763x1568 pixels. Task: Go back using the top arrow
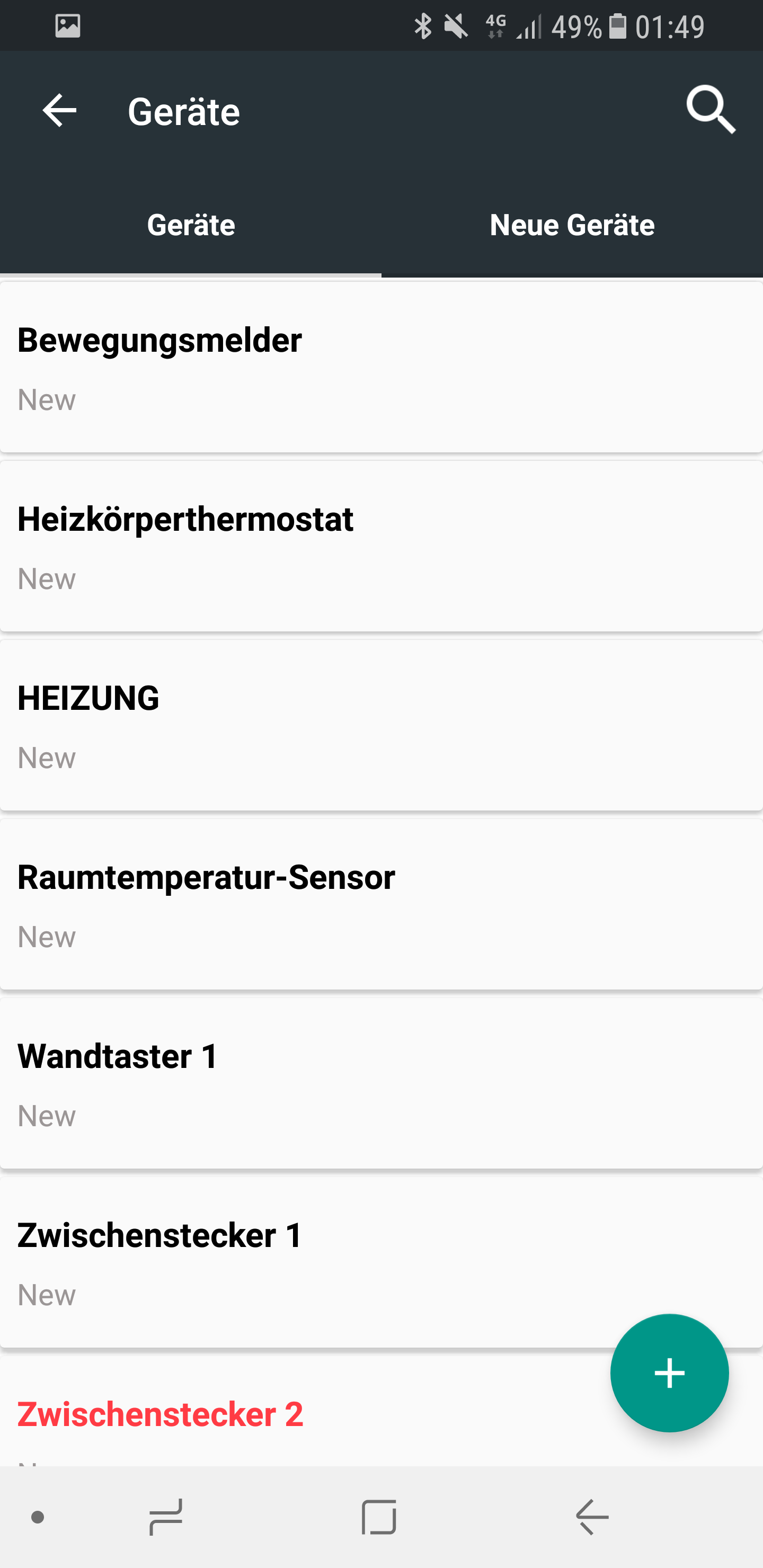coord(59,111)
